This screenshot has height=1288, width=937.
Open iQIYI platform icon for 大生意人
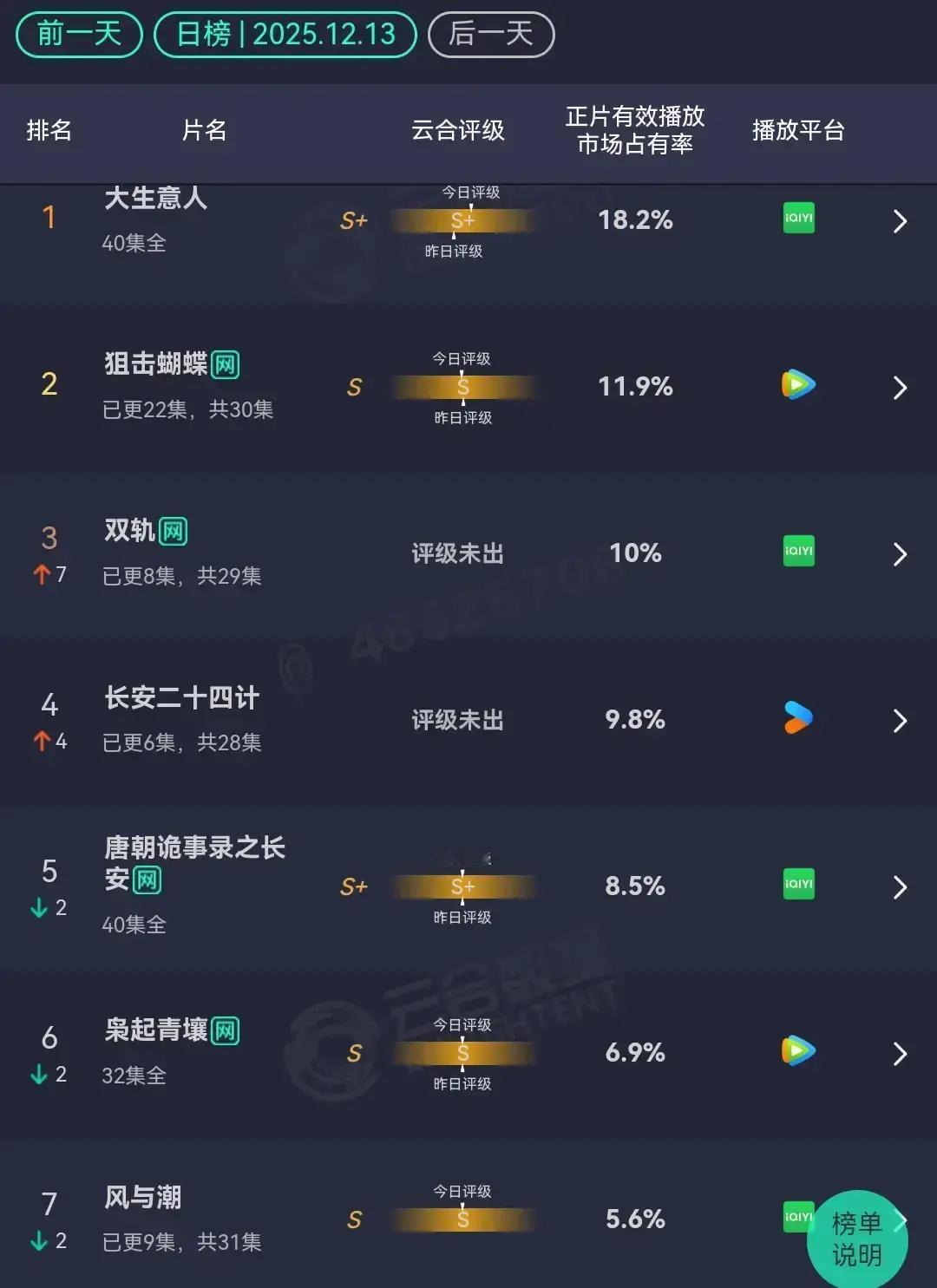pyautogui.click(x=797, y=219)
